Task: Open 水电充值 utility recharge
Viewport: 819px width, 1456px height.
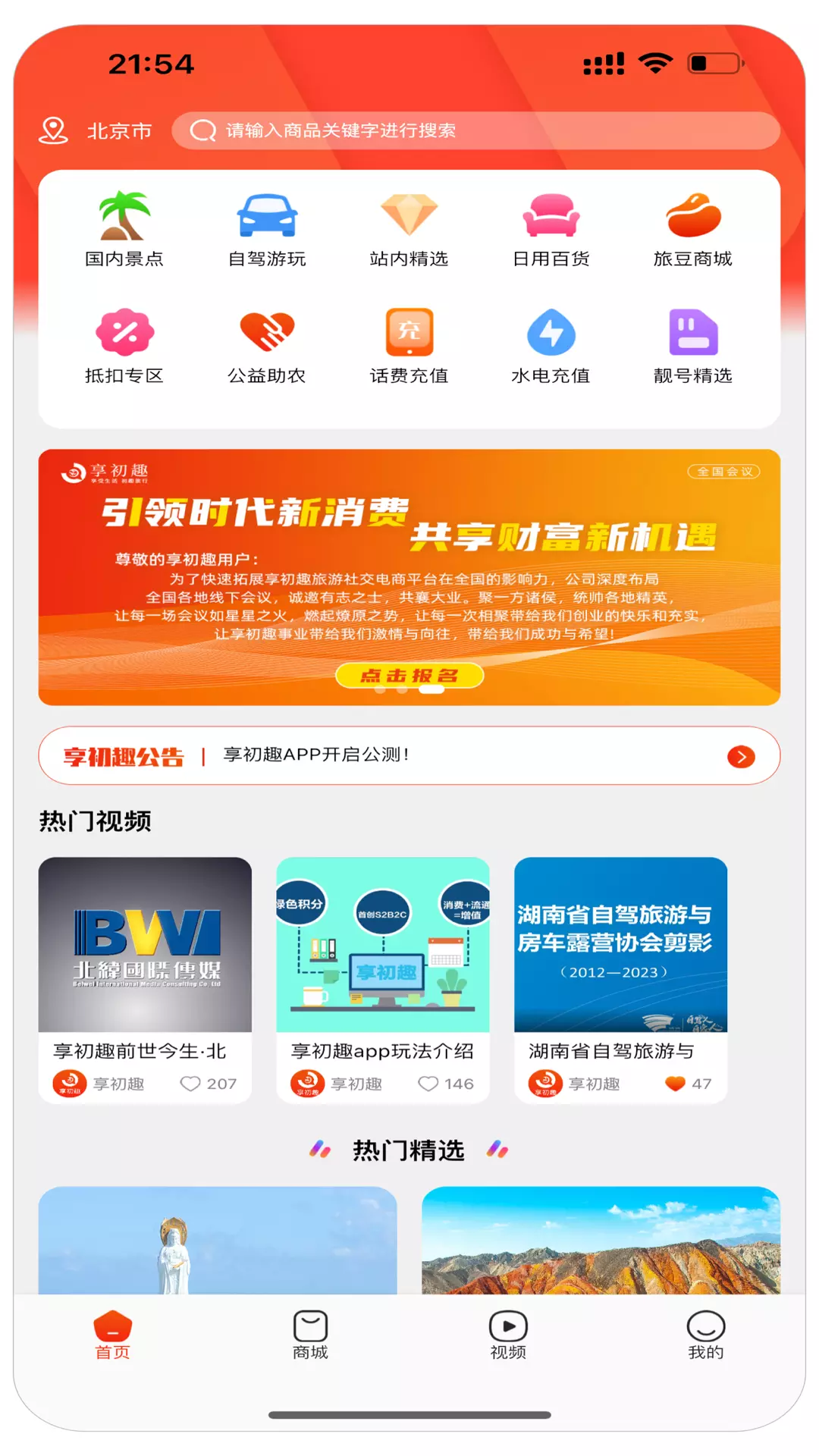Action: tap(551, 347)
